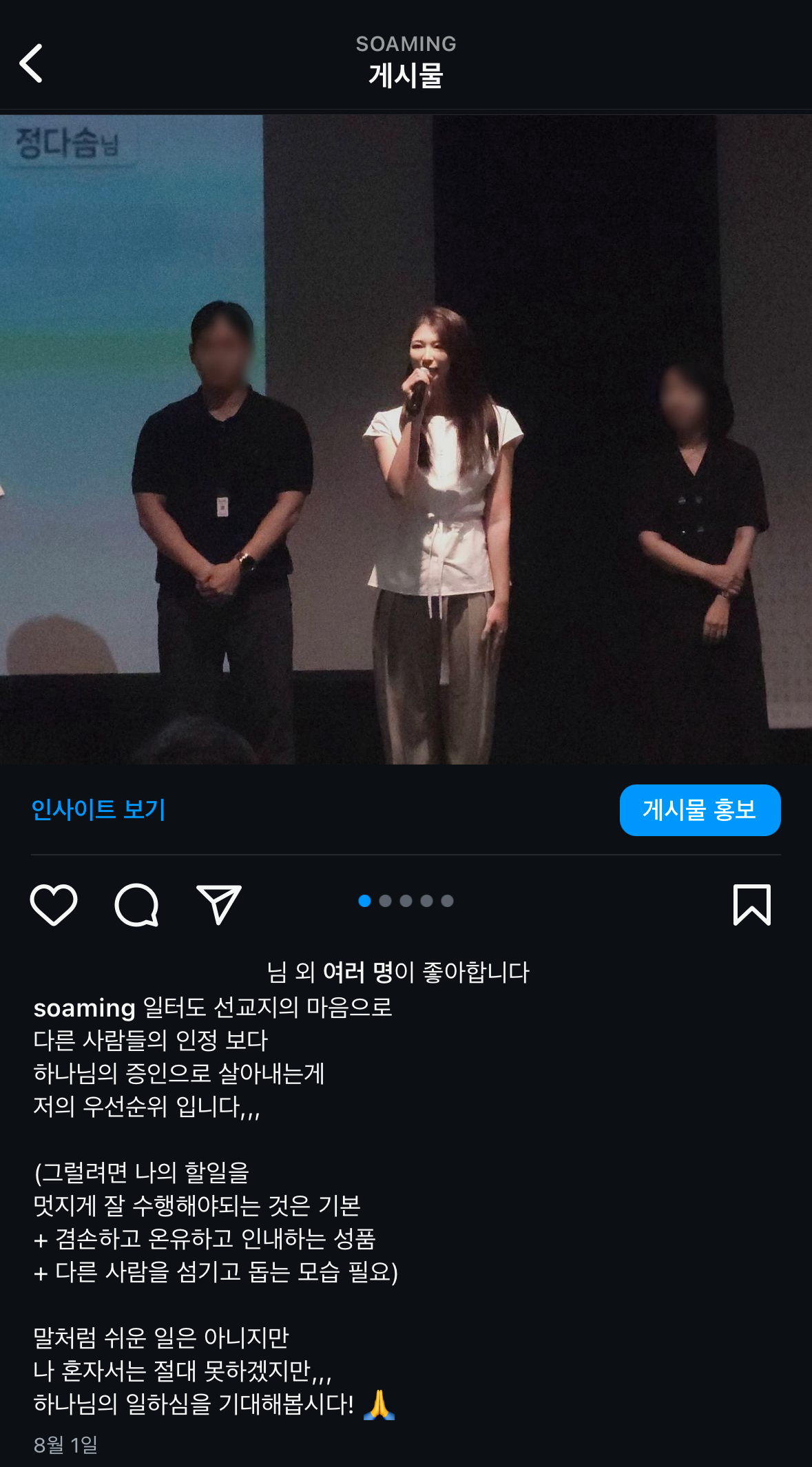Open 인사이트 보기 insights link
This screenshot has height=1467, width=812.
(98, 809)
